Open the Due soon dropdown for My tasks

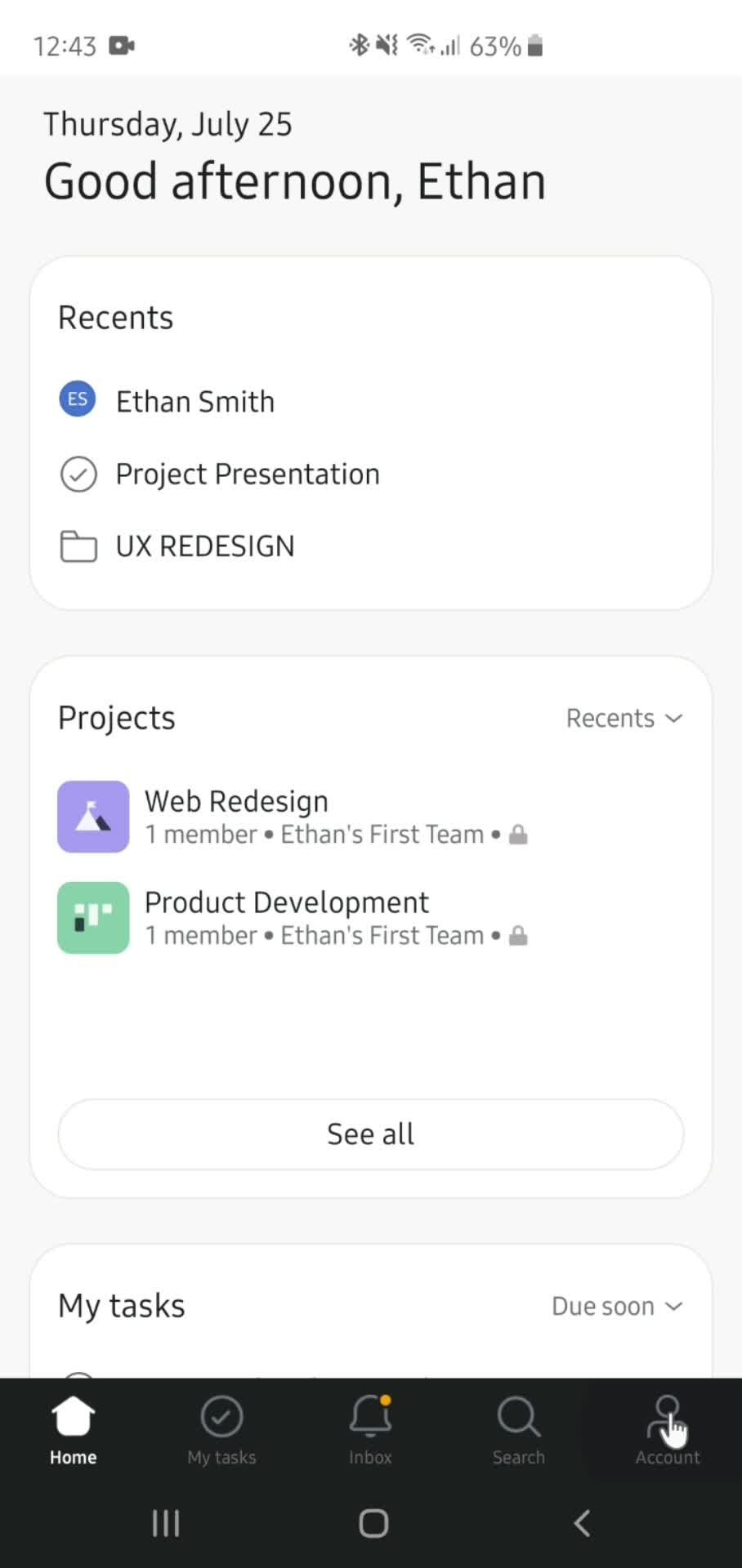(617, 1305)
